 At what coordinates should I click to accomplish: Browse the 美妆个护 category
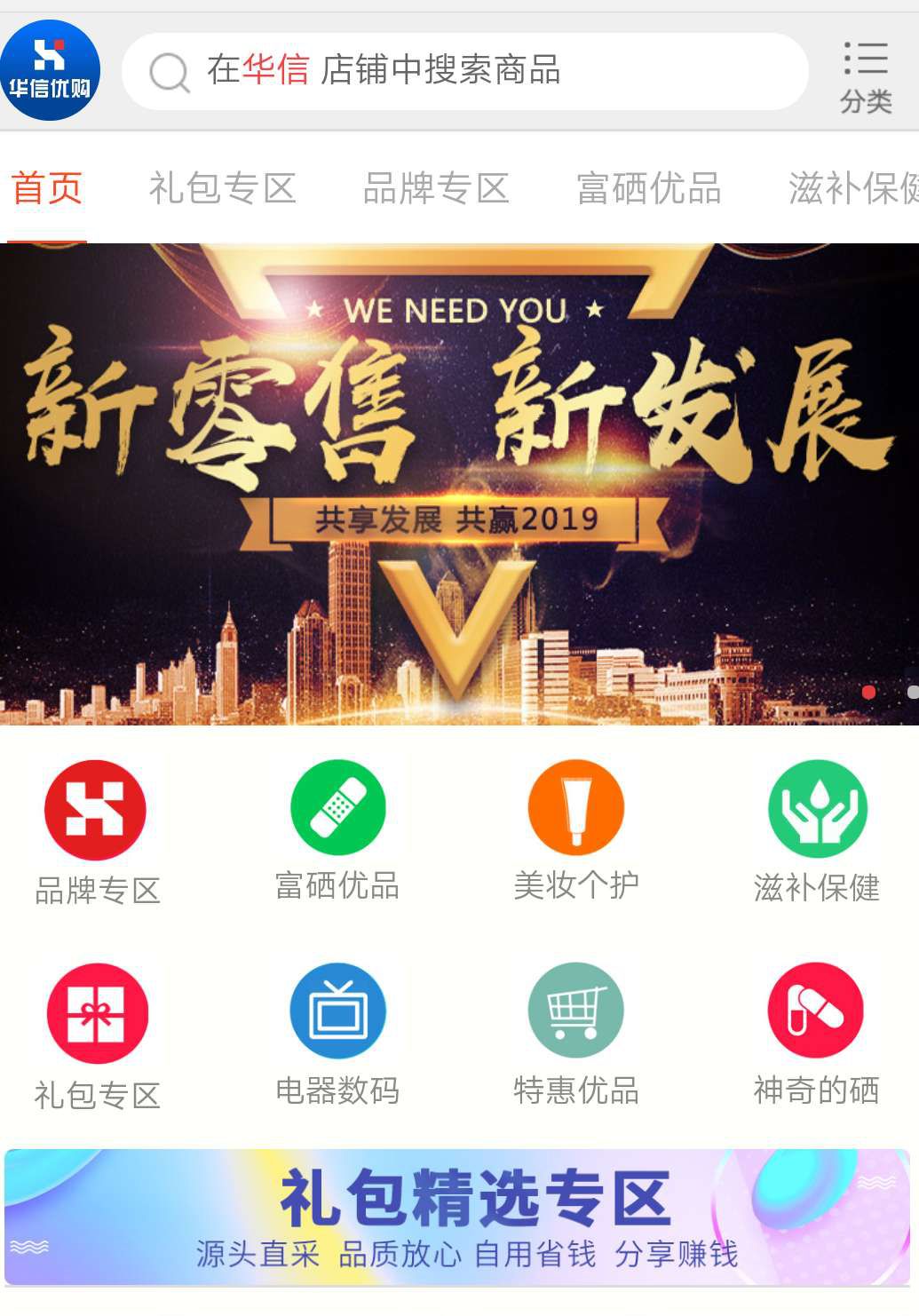coord(576,830)
